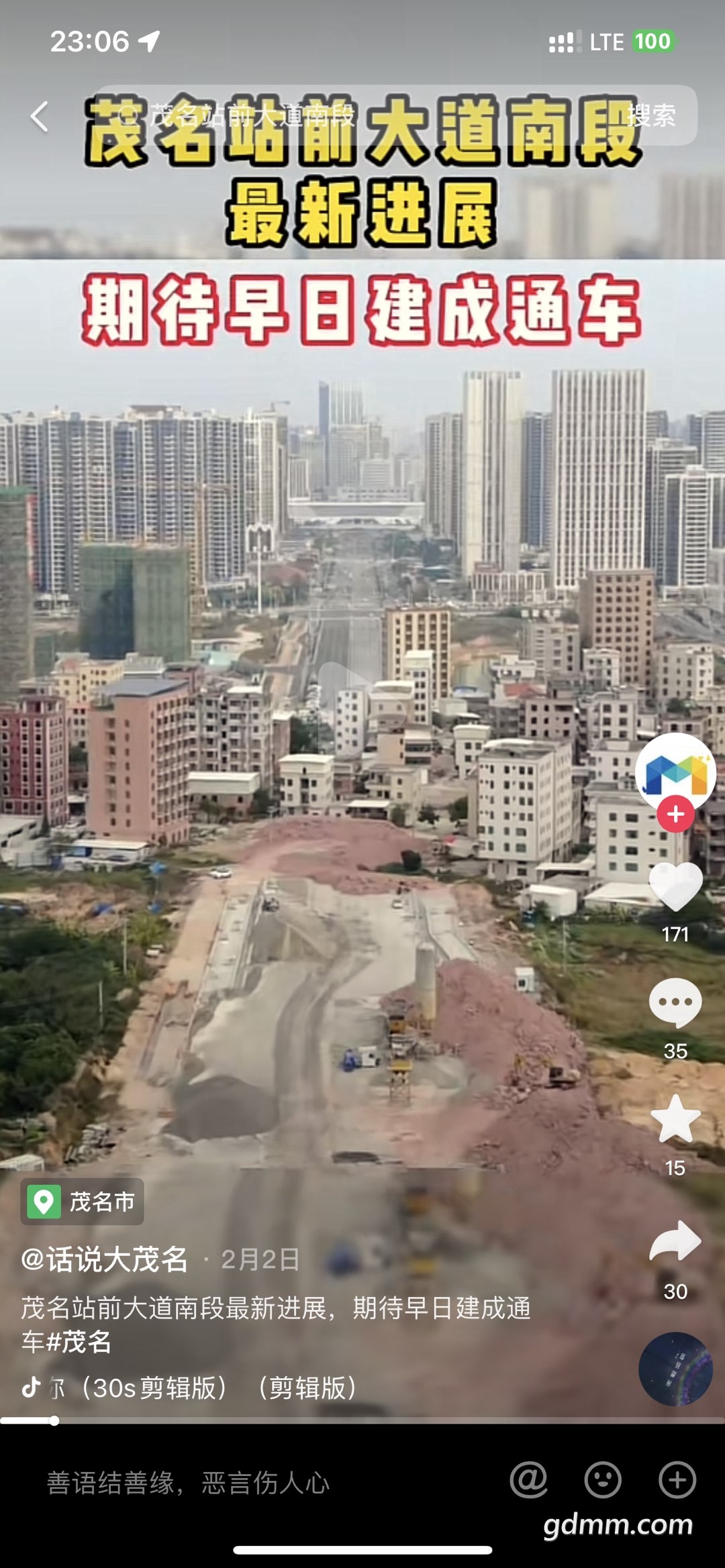The width and height of the screenshot is (725, 1568).
Task: Tap the plus icon beside the comment box
Action: pos(677,1479)
